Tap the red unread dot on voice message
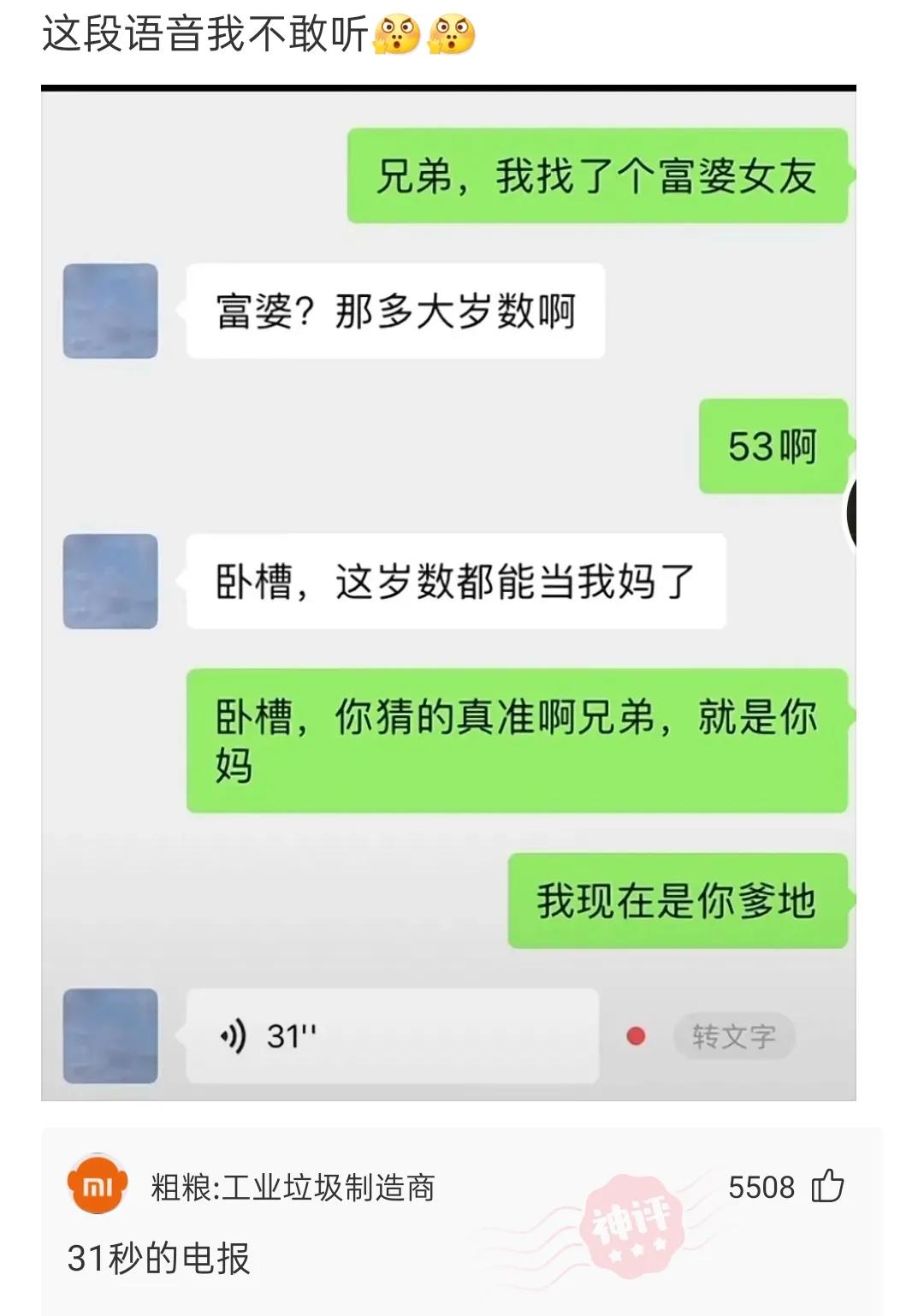This screenshot has height=1316, width=924. (634, 1035)
